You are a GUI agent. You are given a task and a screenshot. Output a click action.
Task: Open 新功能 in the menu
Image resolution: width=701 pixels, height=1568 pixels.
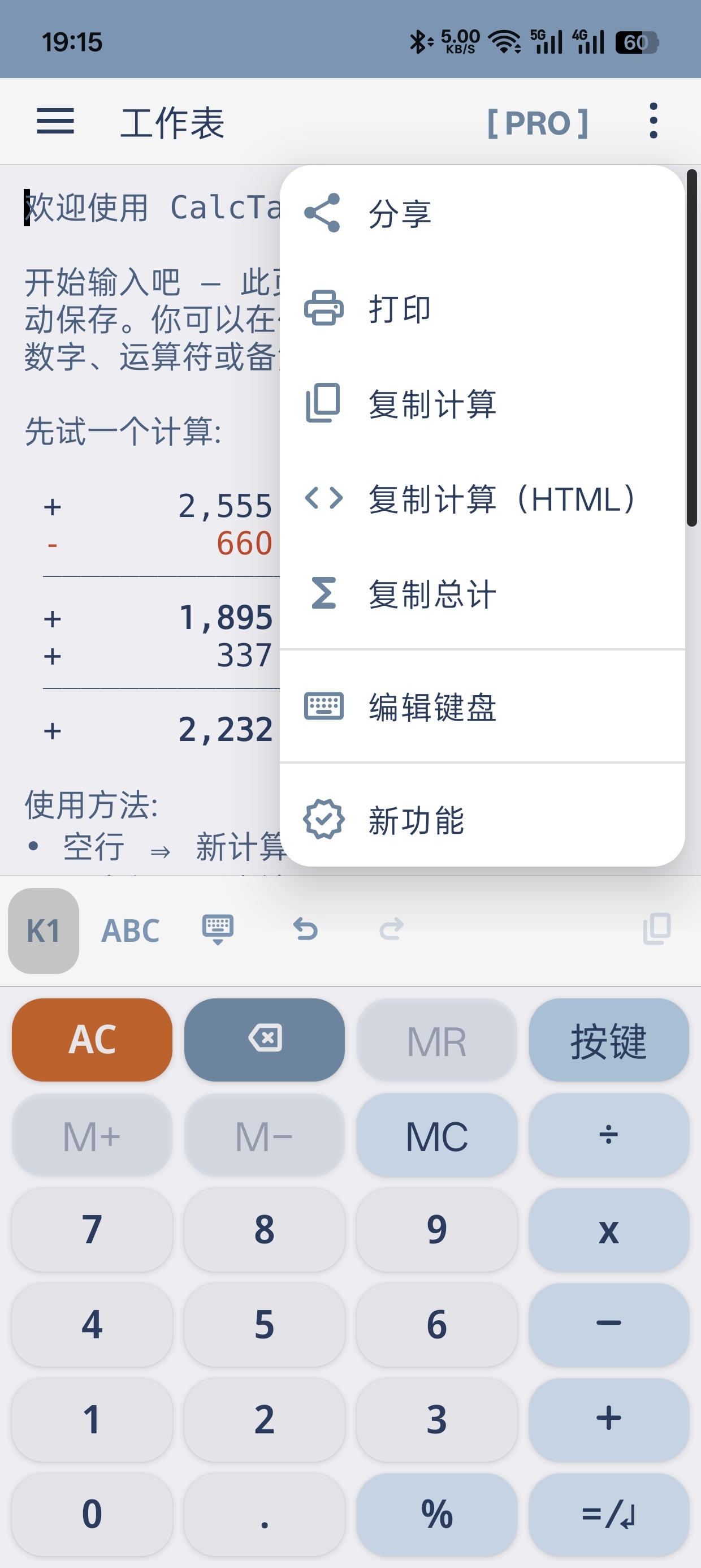tap(482, 819)
